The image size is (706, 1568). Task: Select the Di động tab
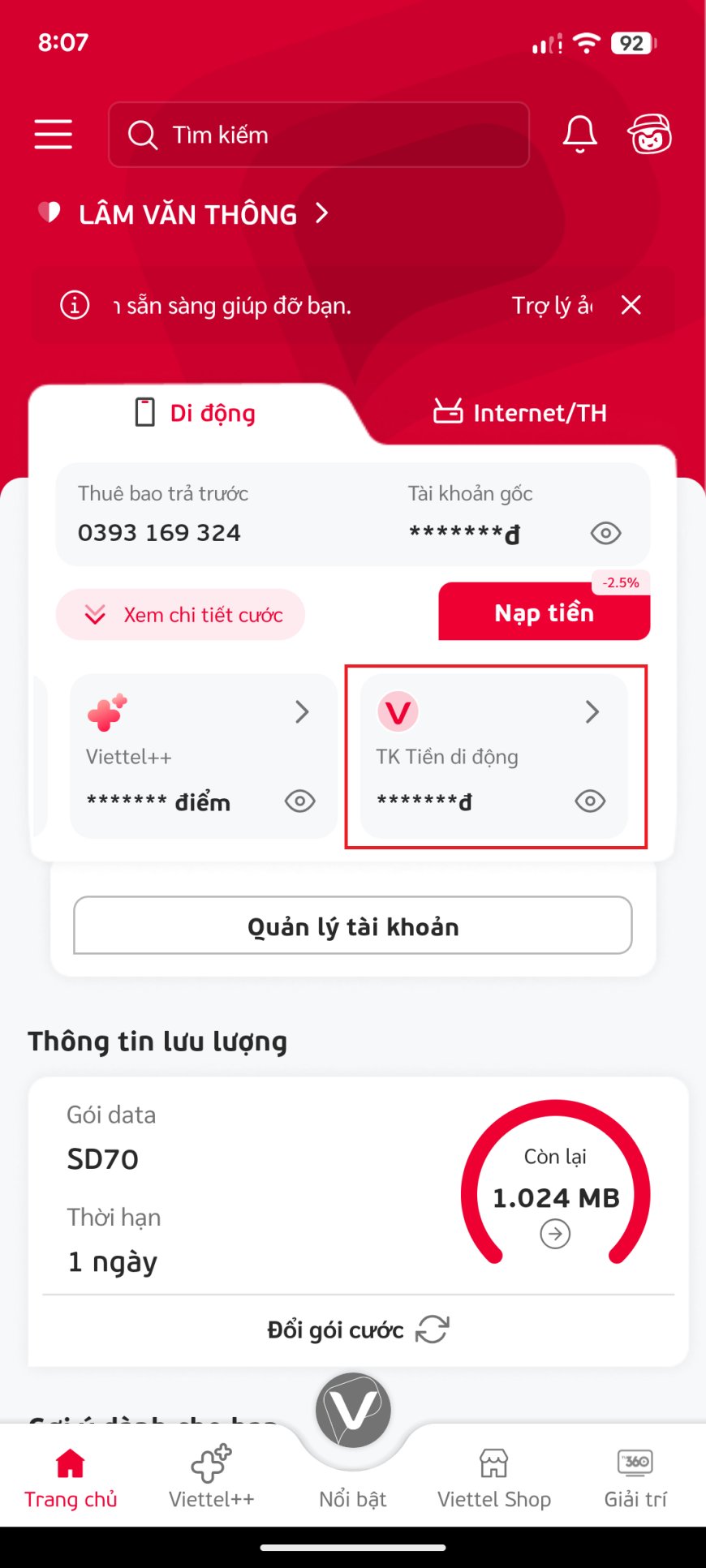[x=195, y=413]
